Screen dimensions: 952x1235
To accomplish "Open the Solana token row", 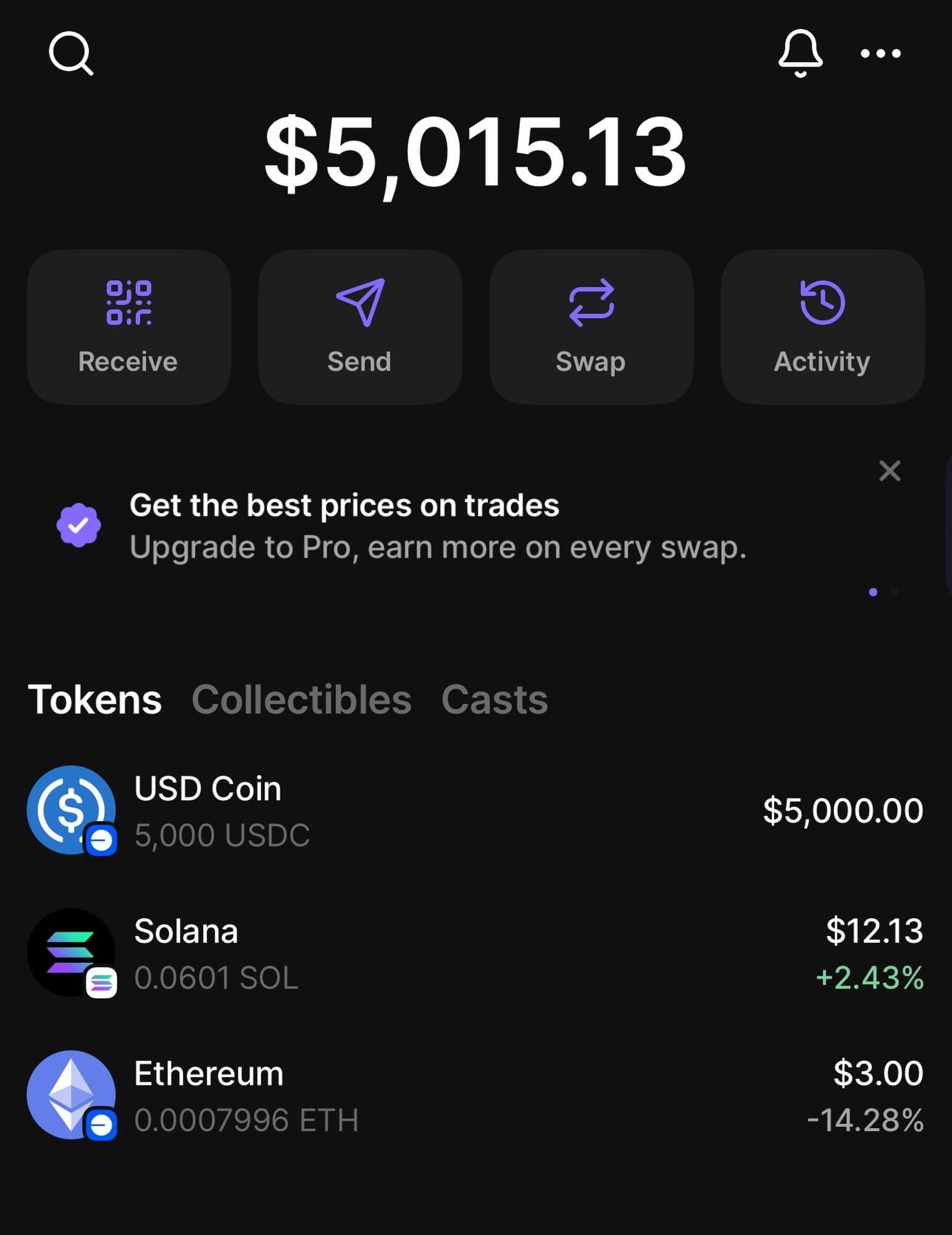I will pos(475,953).
